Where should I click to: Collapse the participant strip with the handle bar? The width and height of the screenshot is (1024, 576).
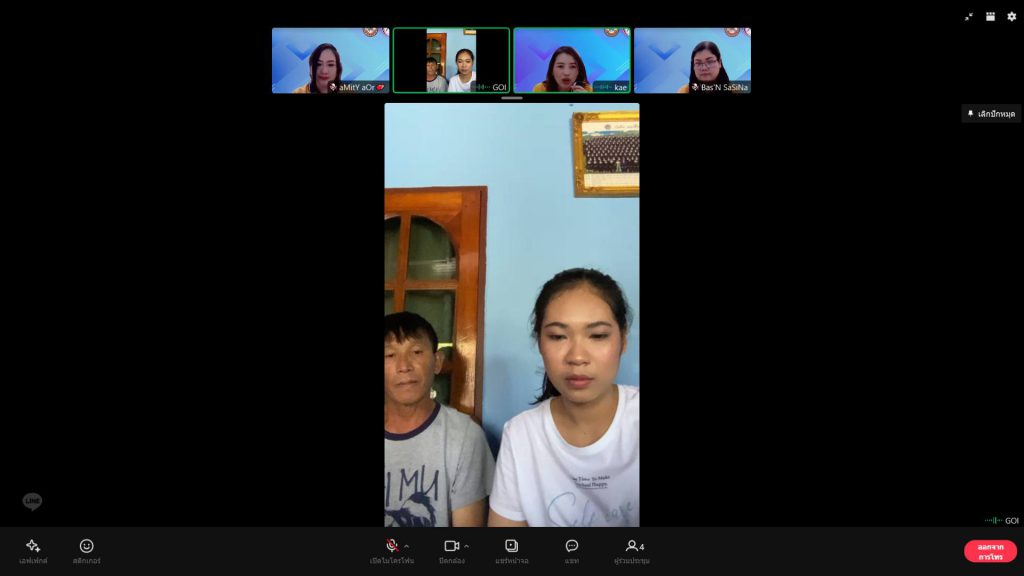coord(512,98)
